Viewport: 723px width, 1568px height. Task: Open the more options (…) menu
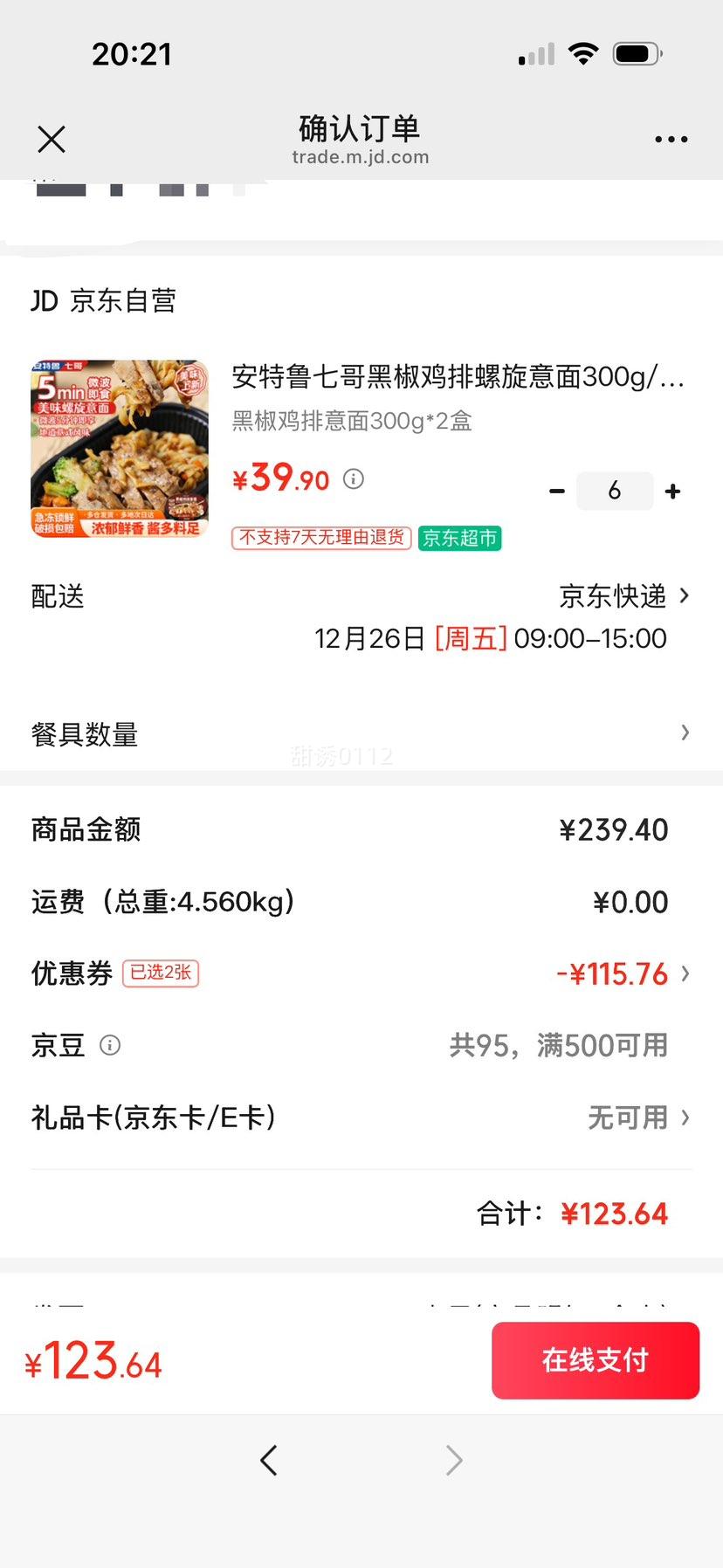670,138
